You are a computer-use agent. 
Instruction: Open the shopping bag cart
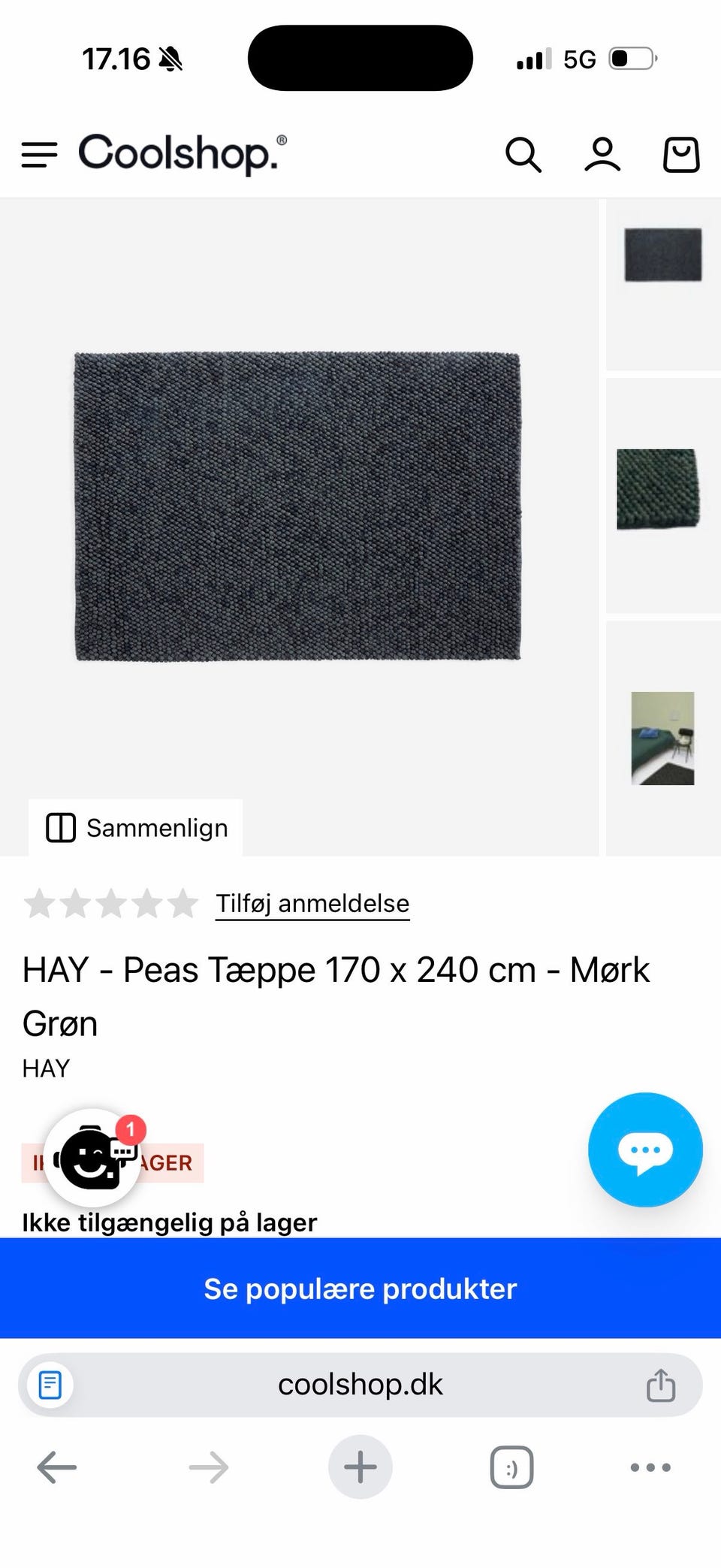click(x=681, y=155)
